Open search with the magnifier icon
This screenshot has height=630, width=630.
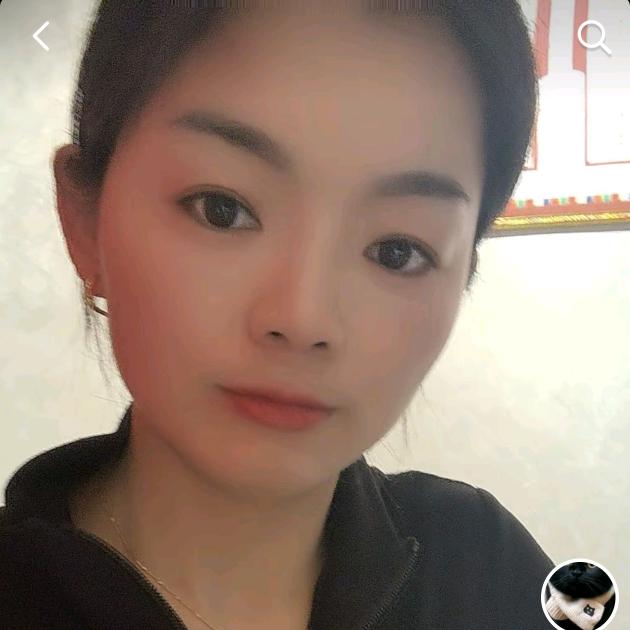click(x=594, y=38)
